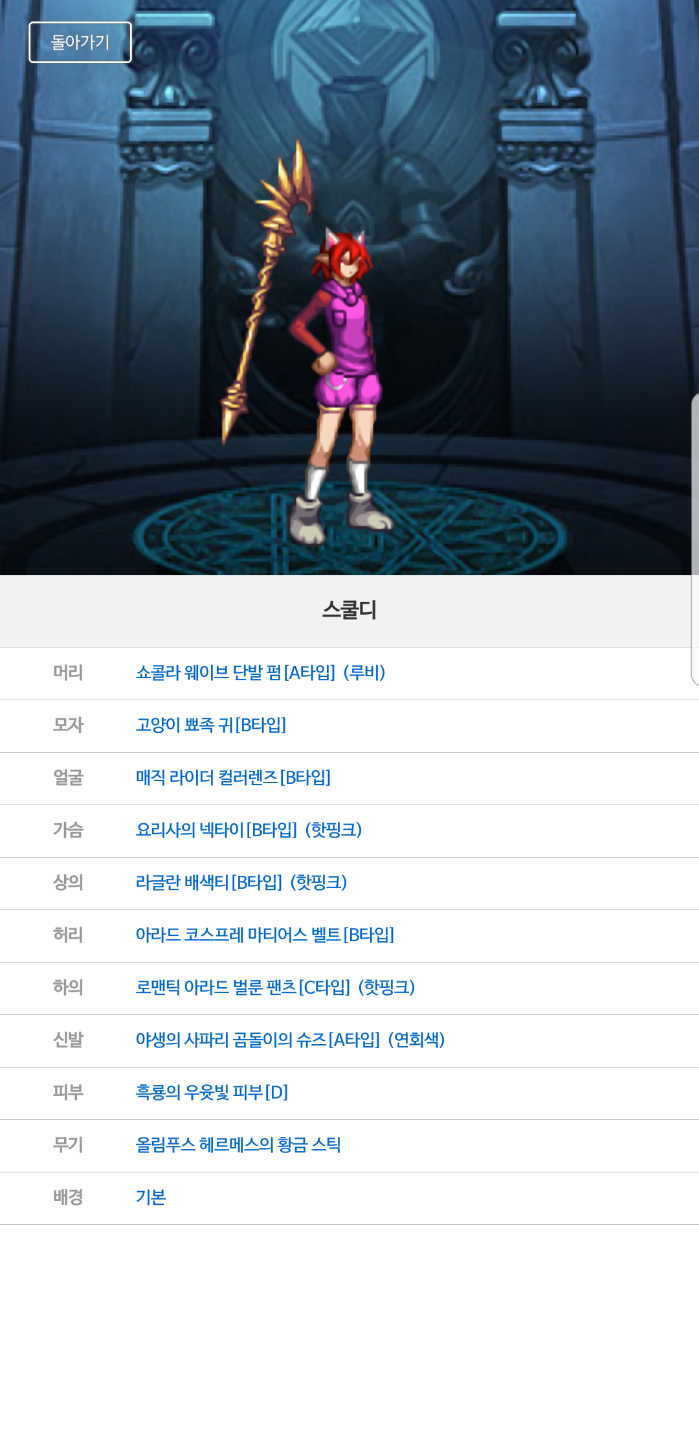Screen dimensions: 699x1438
Task: Open 매직 라이더 컬러렌즈 face item link
Action: click(x=233, y=777)
